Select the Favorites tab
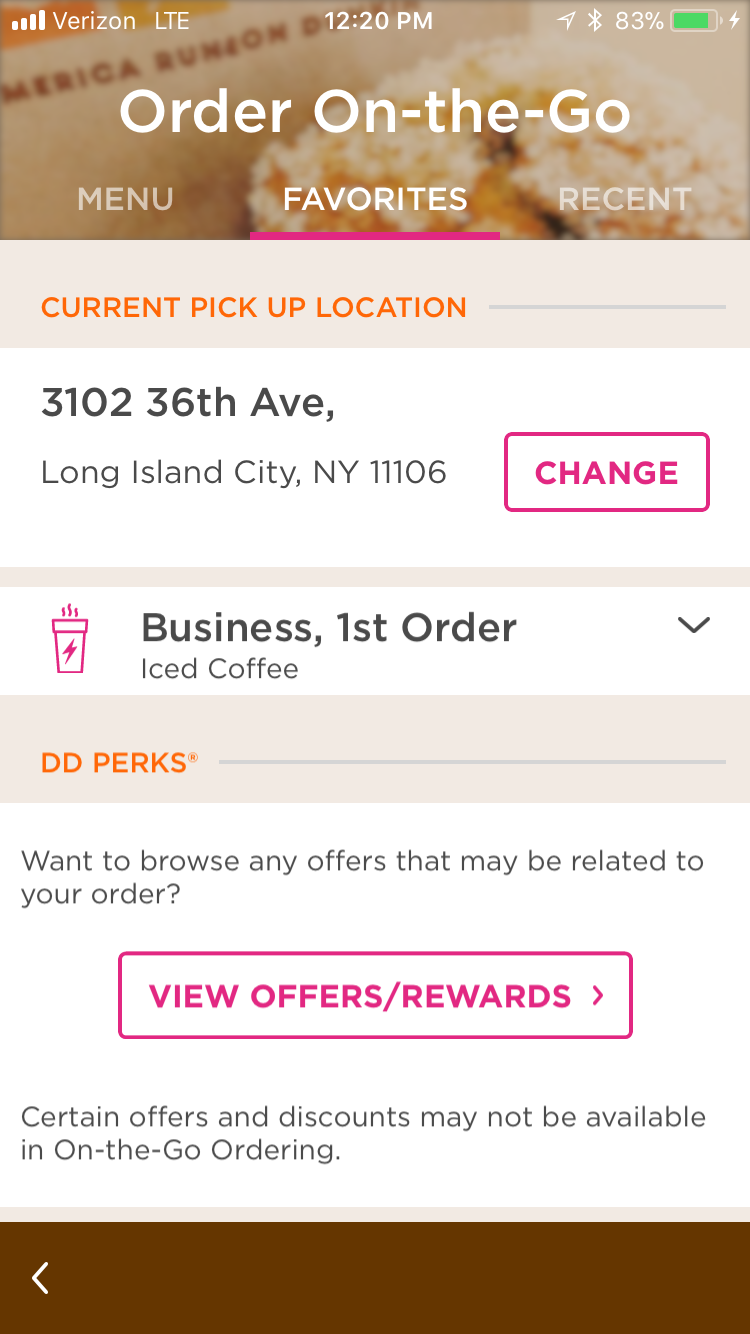 click(x=375, y=199)
